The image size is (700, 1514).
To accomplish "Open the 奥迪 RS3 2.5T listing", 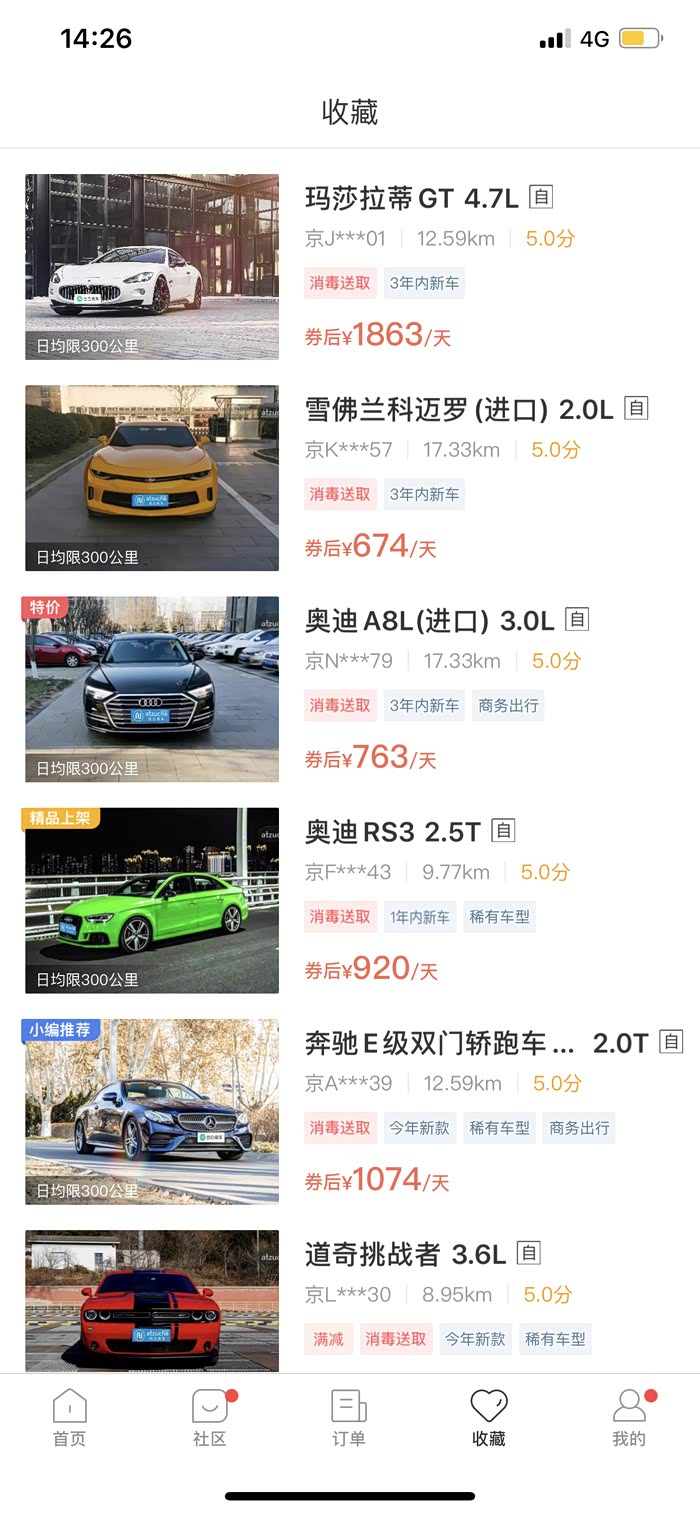I will pos(392,831).
